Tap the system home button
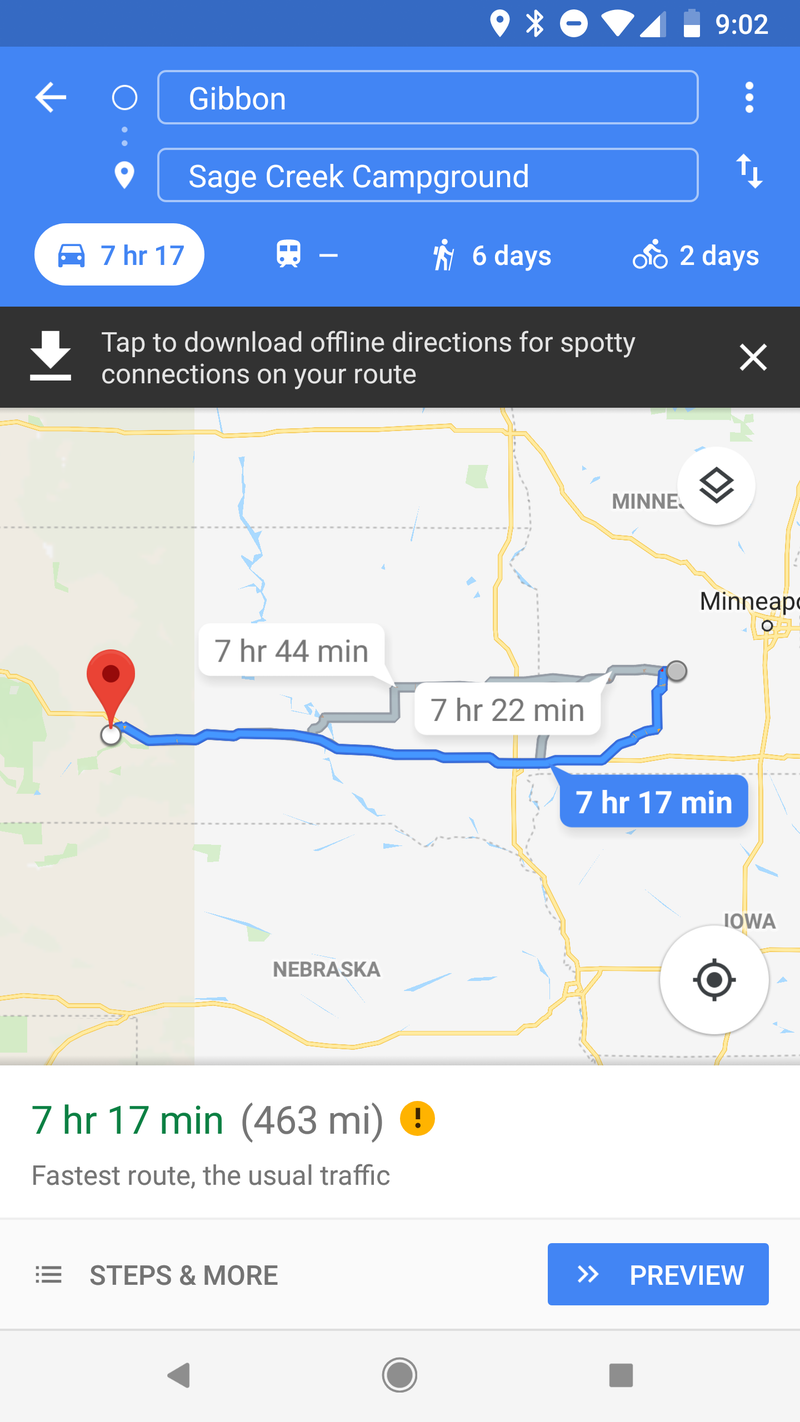The width and height of the screenshot is (800, 1422). [400, 1375]
